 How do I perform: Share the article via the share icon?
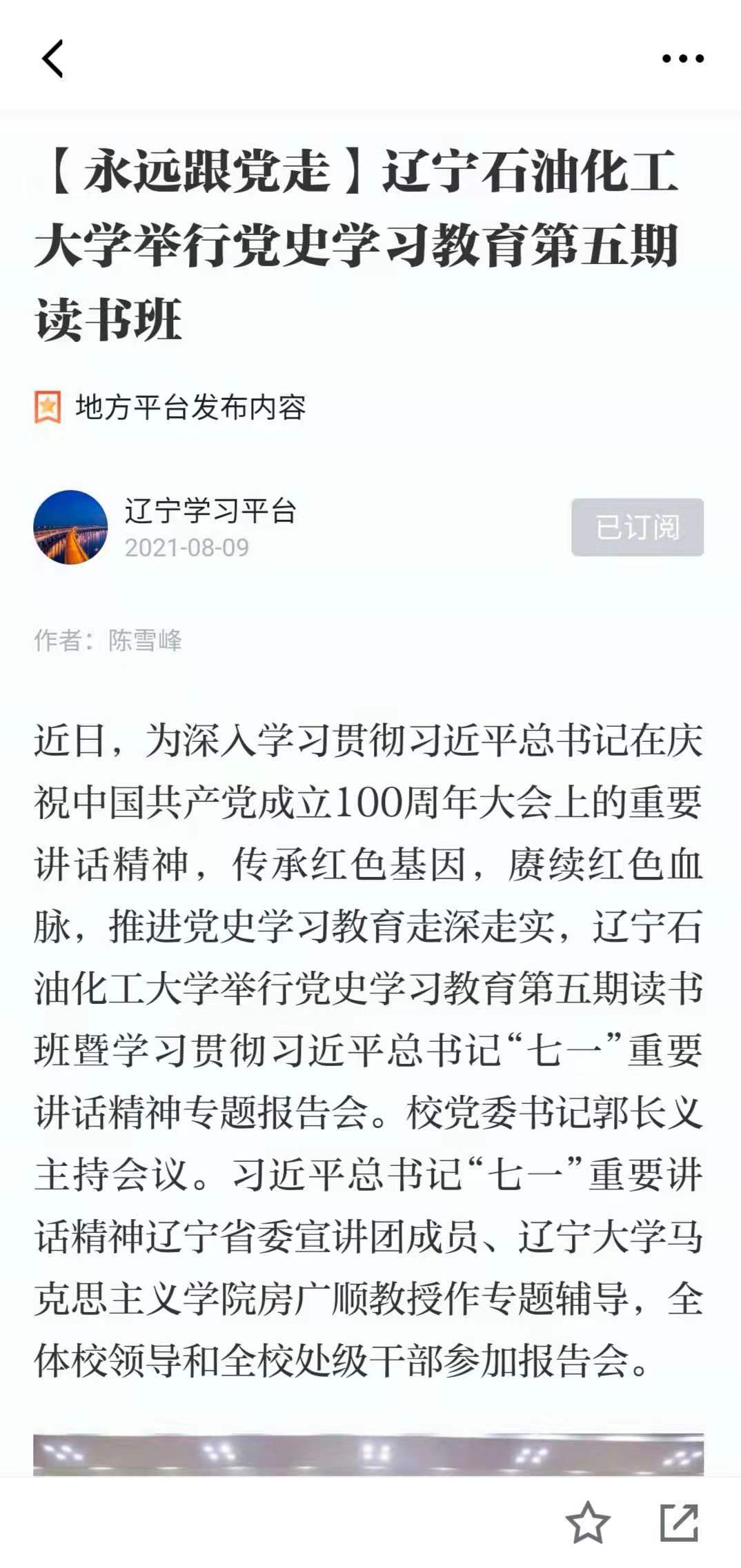(x=679, y=1522)
